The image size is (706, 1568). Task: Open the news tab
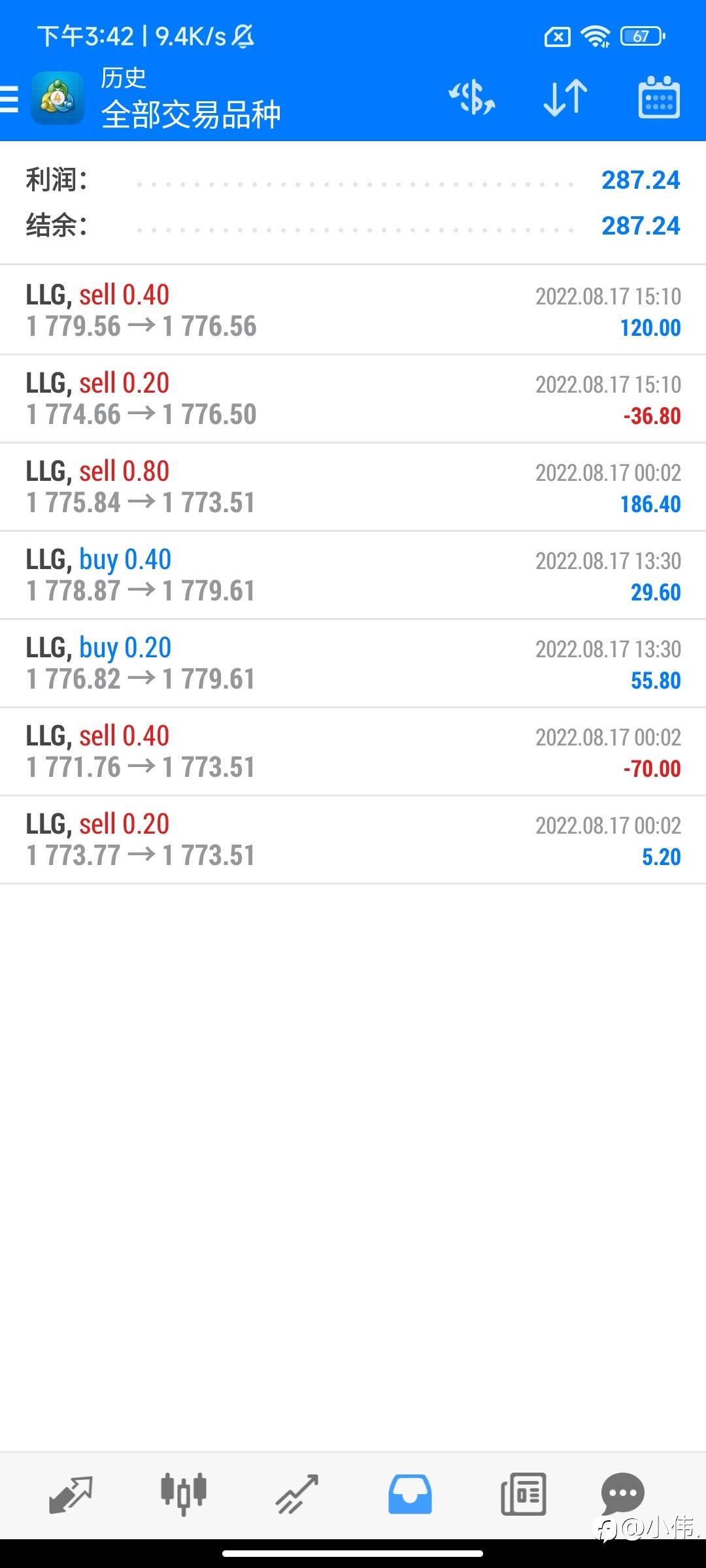(523, 1494)
